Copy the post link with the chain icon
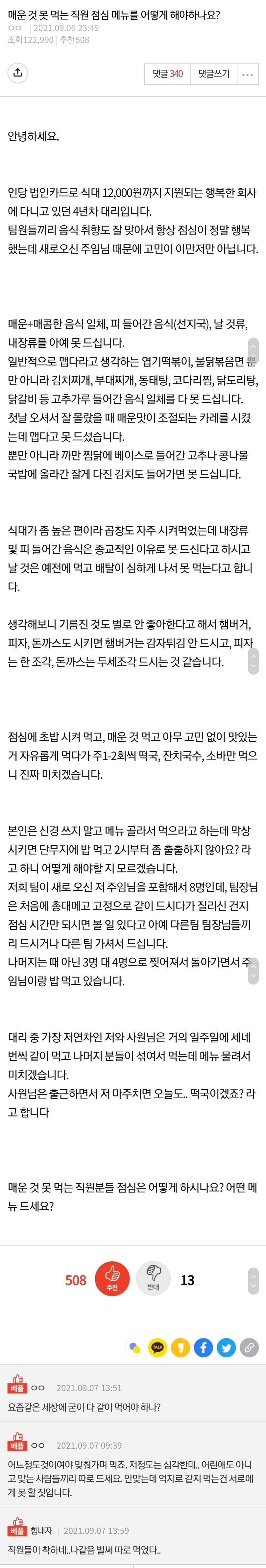Image resolution: width=266 pixels, height=1568 pixels. click(x=249, y=1347)
